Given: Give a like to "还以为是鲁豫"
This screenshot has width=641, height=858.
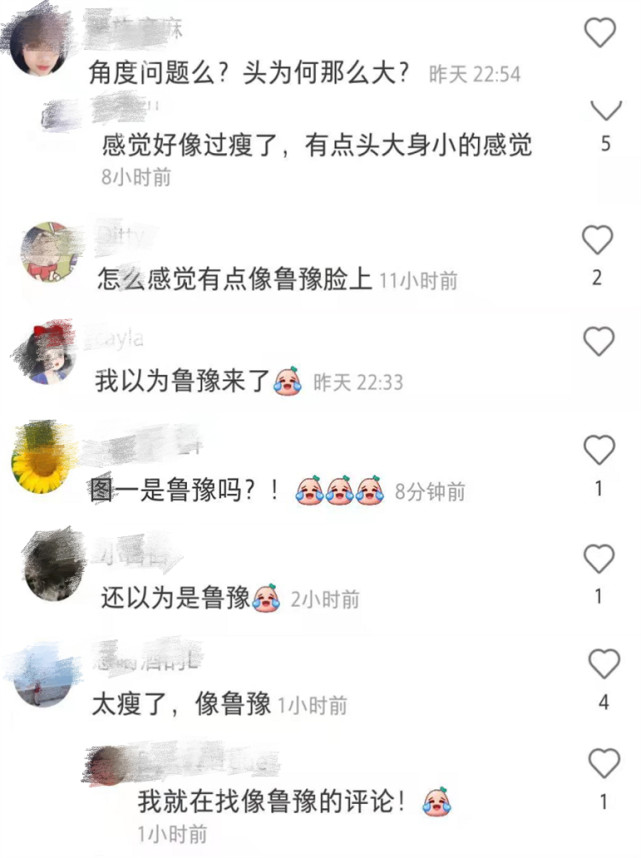Looking at the screenshot, I should [x=598, y=558].
